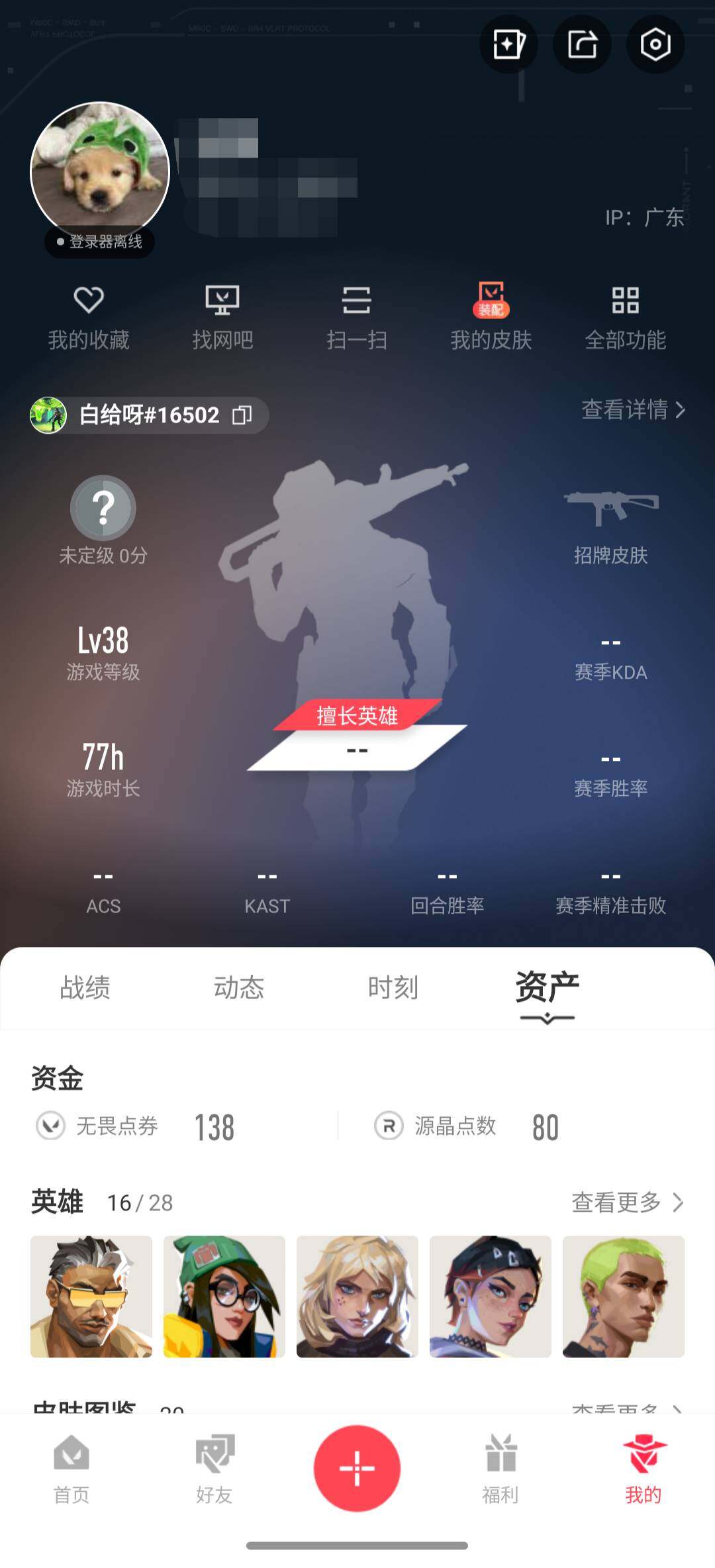
Task: Tap the red plus center button
Action: pos(358,1467)
